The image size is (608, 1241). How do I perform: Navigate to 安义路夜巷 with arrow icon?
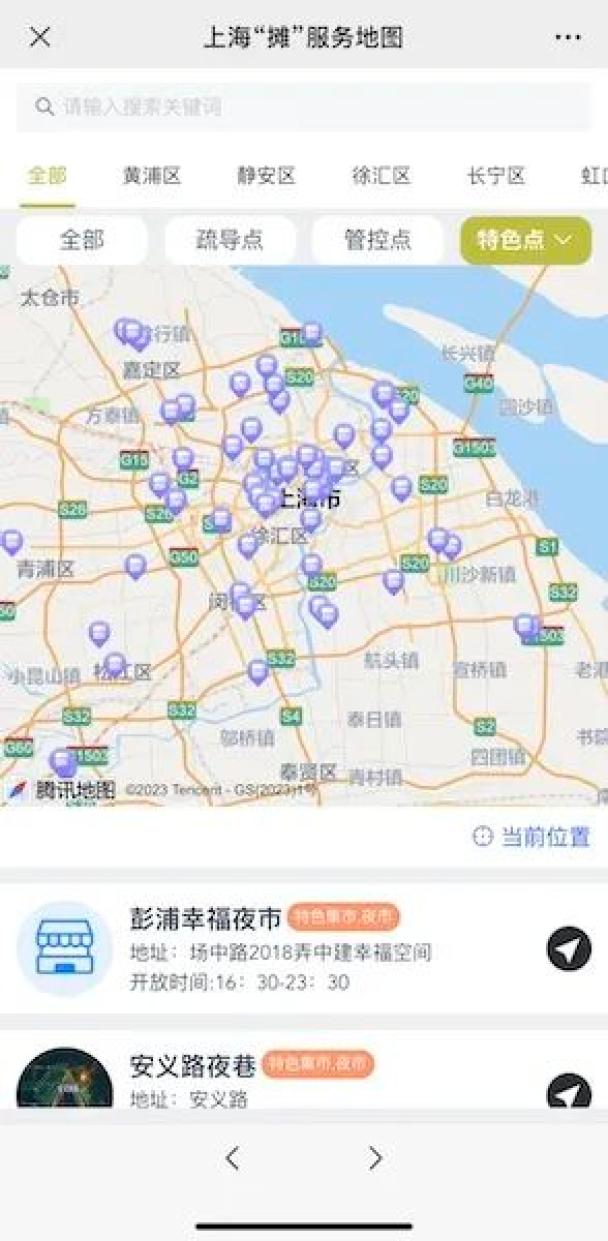click(x=569, y=1092)
